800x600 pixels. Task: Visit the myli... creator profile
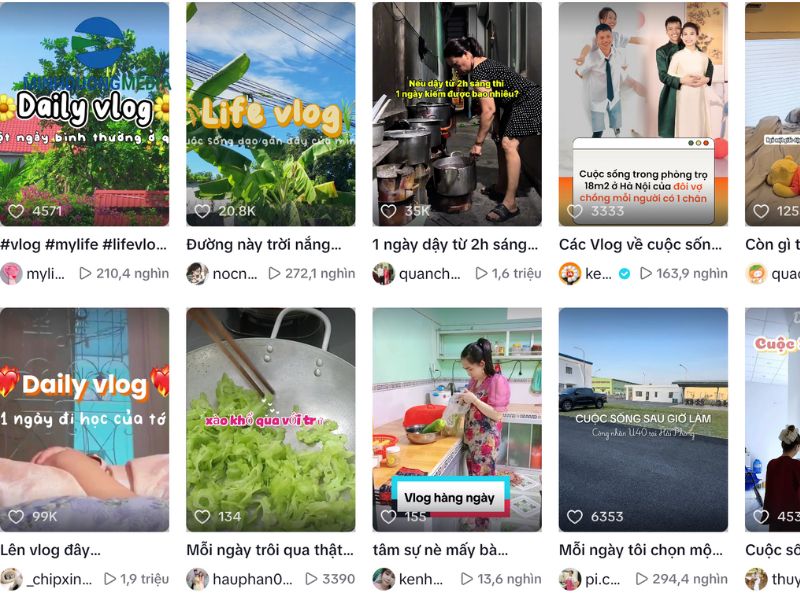(x=45, y=273)
